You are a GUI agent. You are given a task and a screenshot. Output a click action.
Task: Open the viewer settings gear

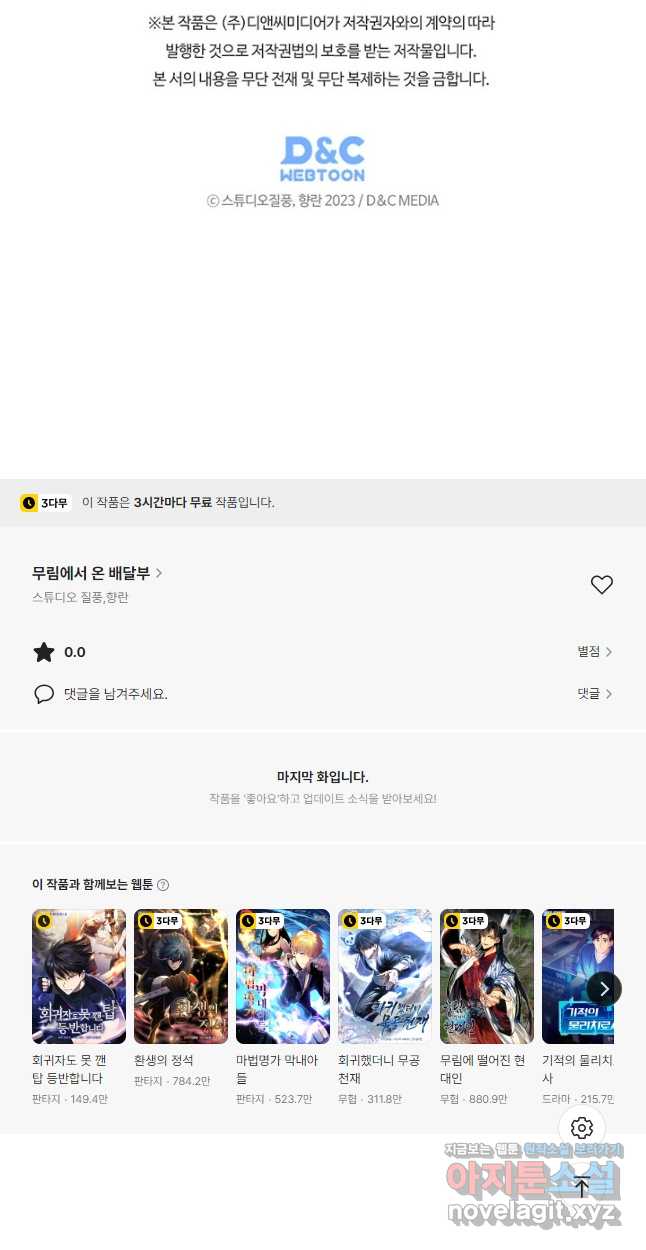[582, 1129]
